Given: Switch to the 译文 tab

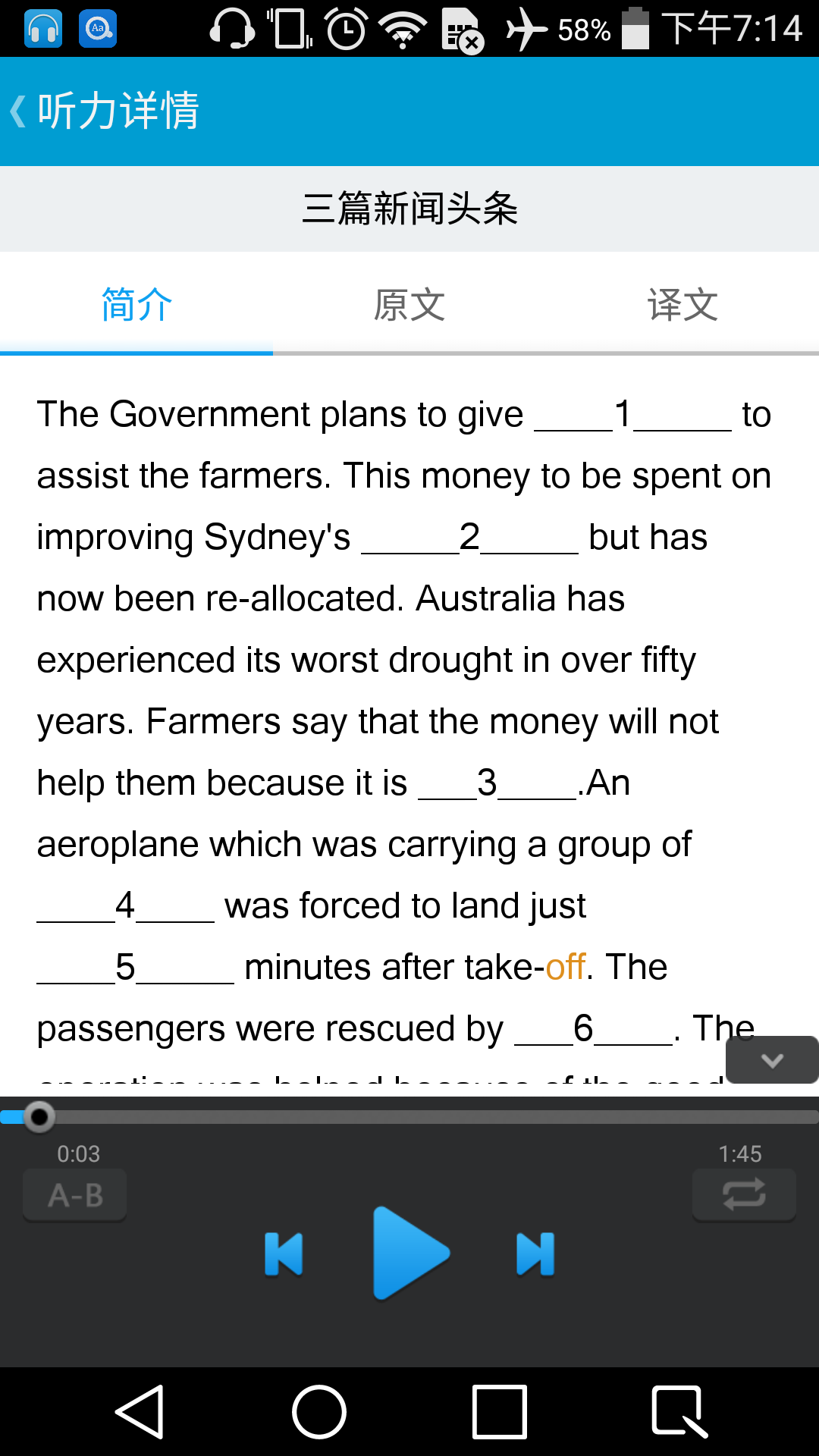Looking at the screenshot, I should point(682,305).
